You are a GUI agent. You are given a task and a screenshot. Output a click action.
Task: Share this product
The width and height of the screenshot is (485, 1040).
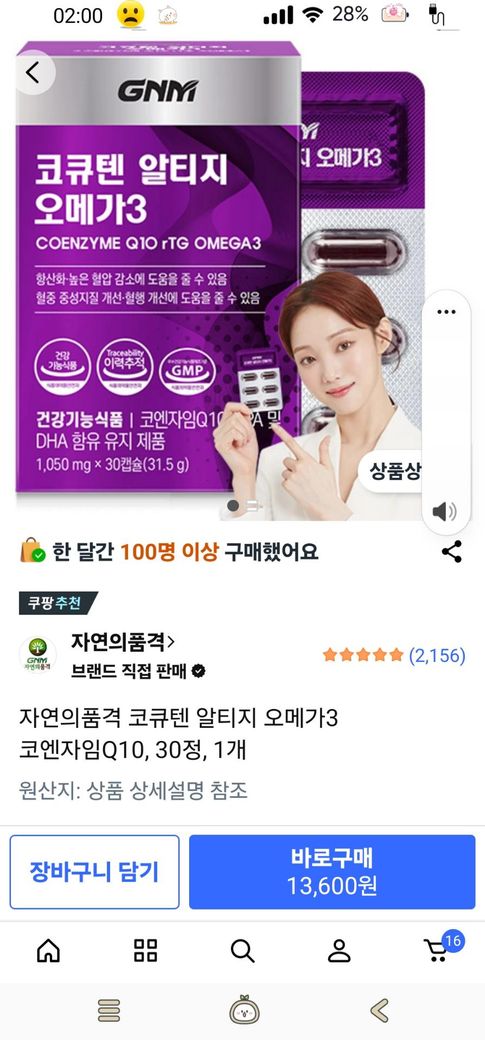coord(452,551)
